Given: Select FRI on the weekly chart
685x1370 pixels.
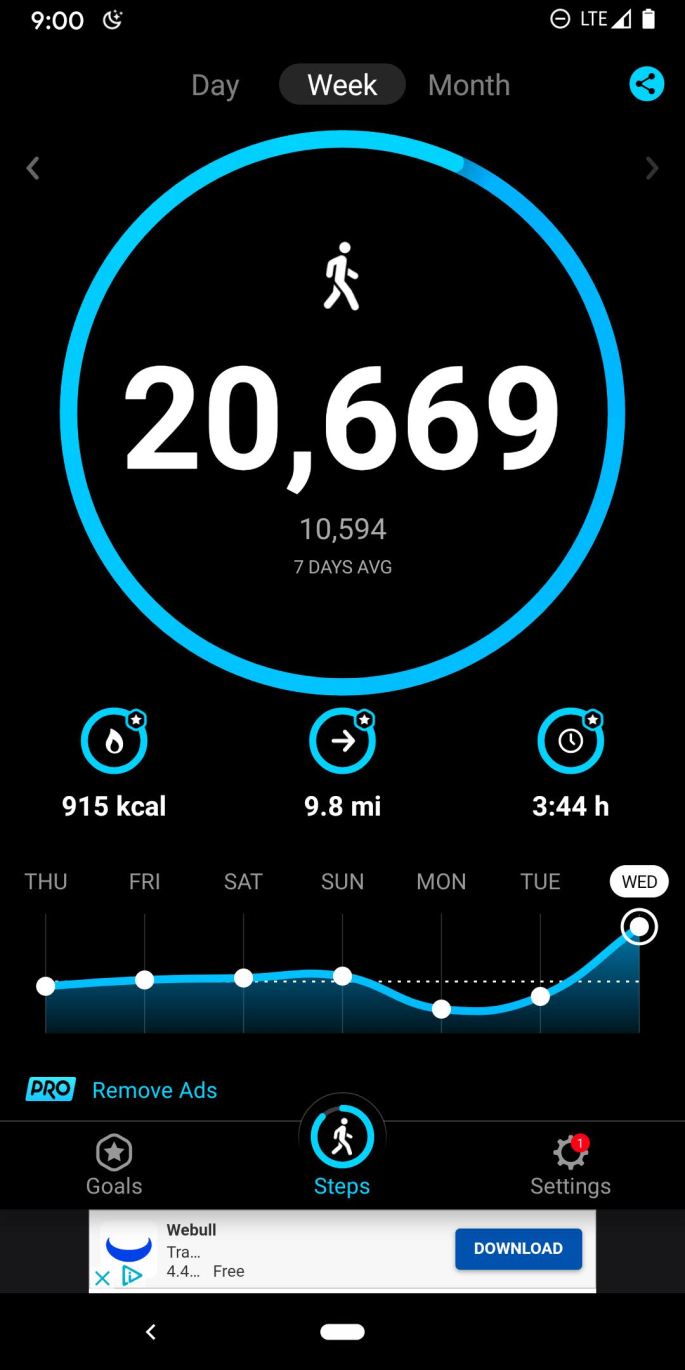Looking at the screenshot, I should [145, 882].
